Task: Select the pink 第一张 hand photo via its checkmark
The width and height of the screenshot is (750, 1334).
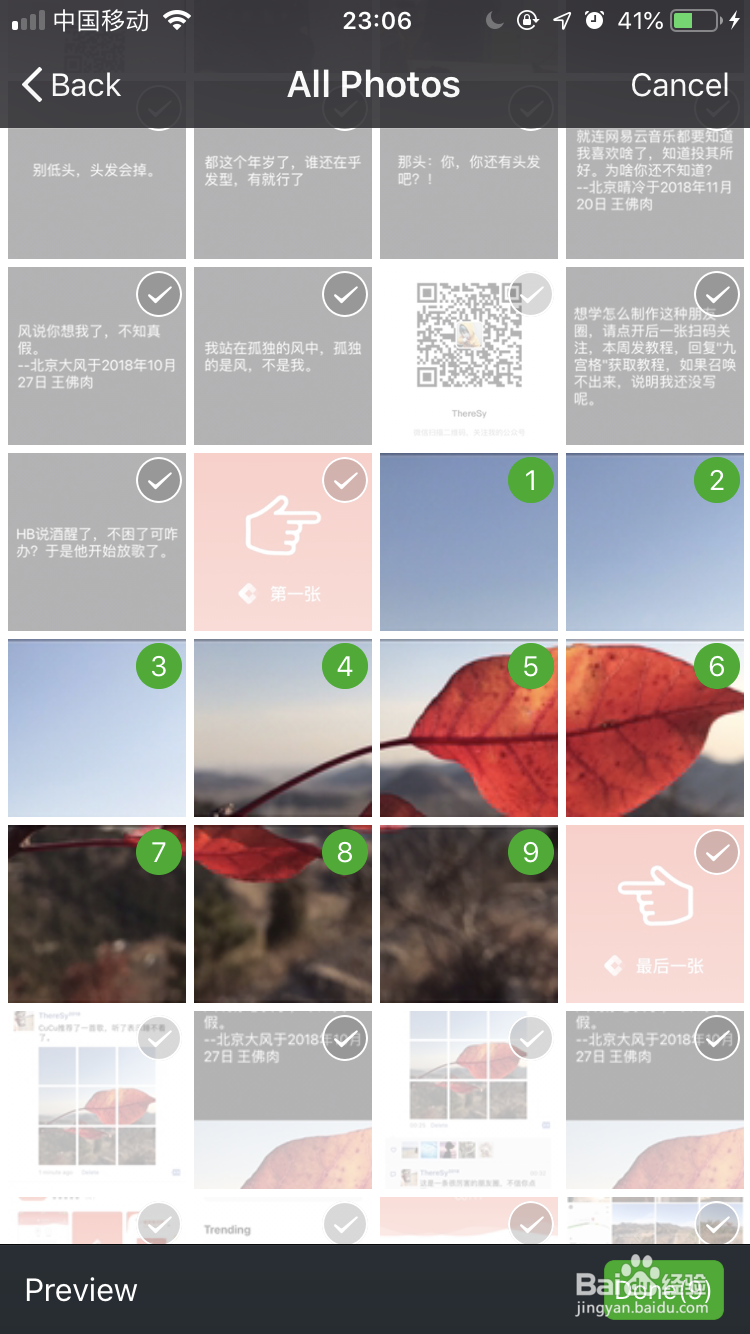Action: point(344,480)
